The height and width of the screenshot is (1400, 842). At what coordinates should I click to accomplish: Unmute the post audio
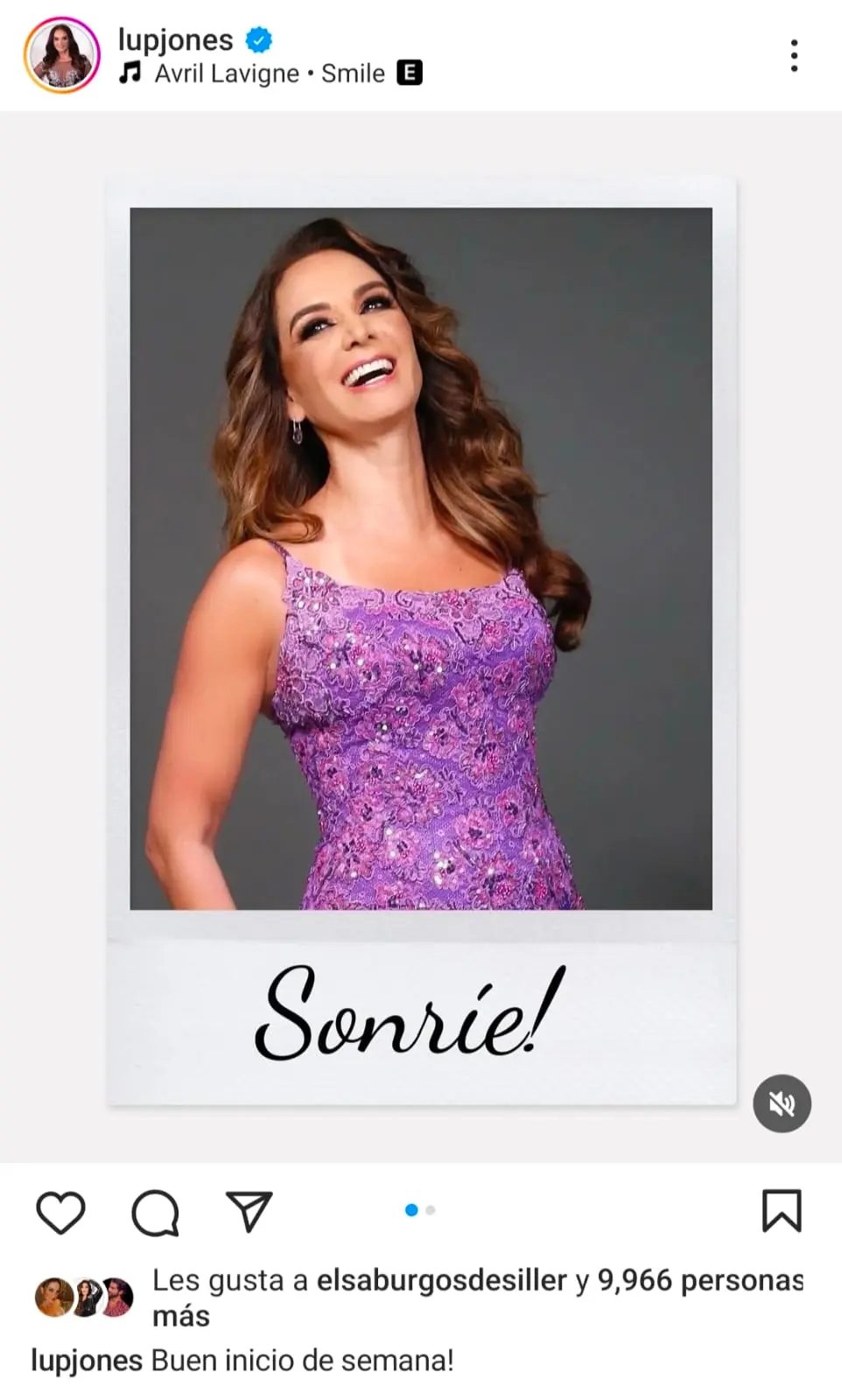(782, 1103)
